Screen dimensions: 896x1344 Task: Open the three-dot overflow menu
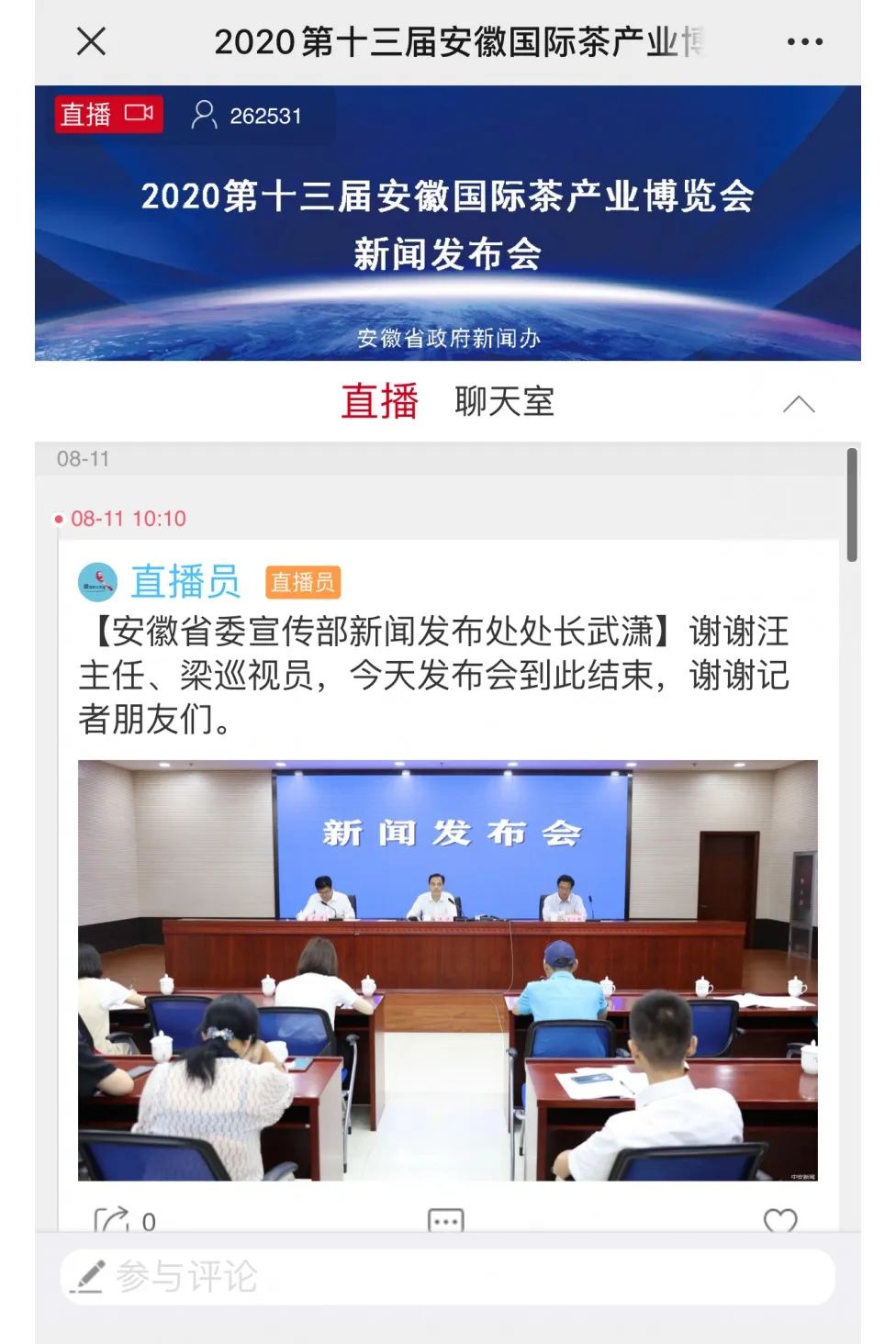[804, 41]
